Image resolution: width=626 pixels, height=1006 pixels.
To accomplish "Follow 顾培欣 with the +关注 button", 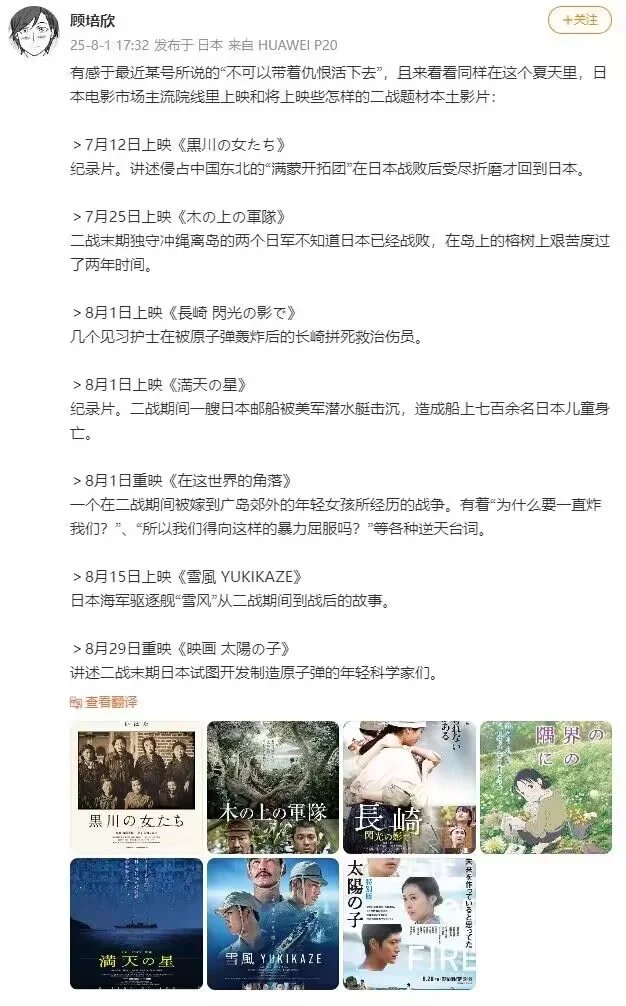I will click(x=579, y=19).
